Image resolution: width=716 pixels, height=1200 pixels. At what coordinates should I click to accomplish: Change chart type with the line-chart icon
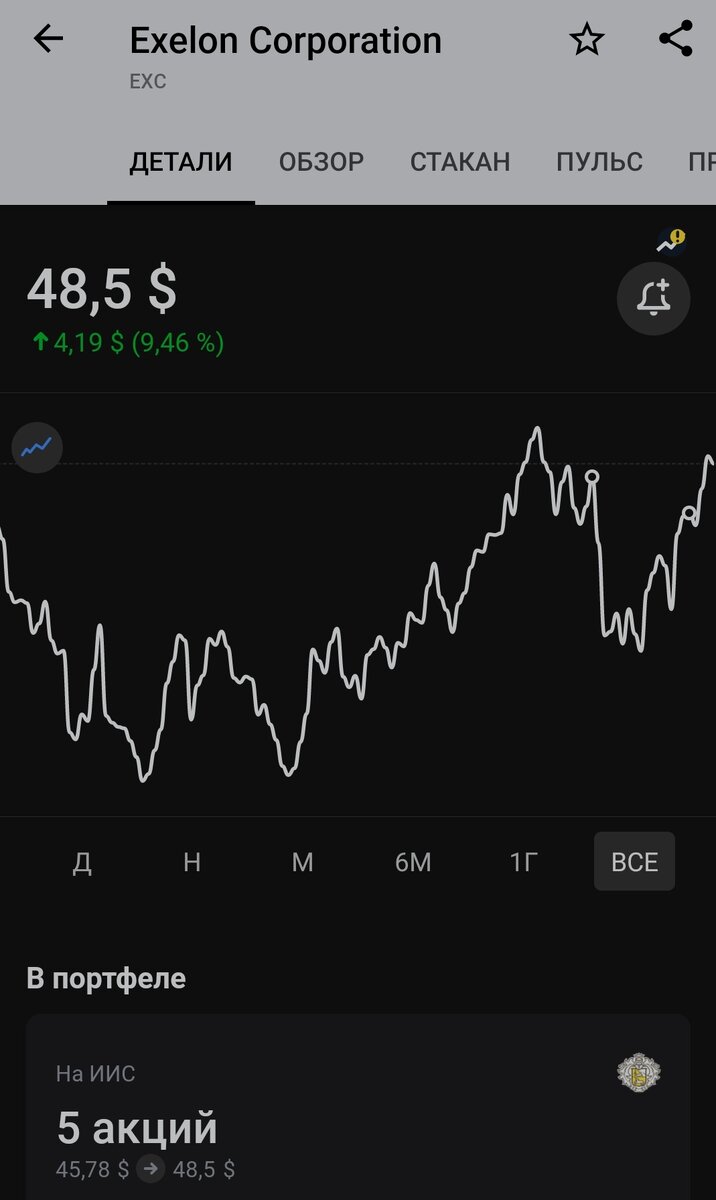pyautogui.click(x=37, y=447)
